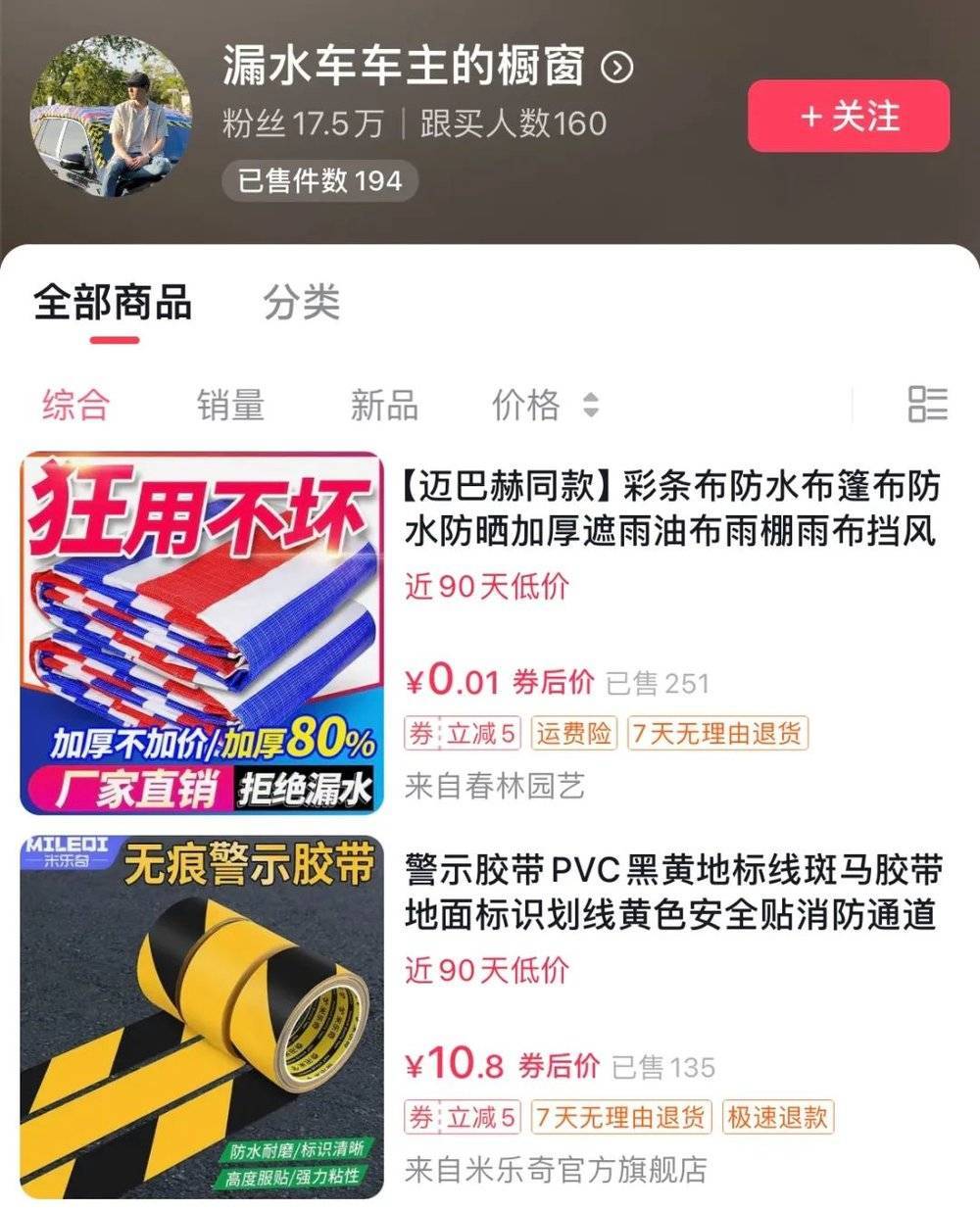
Task: Sort products by 销量
Action: point(230,405)
